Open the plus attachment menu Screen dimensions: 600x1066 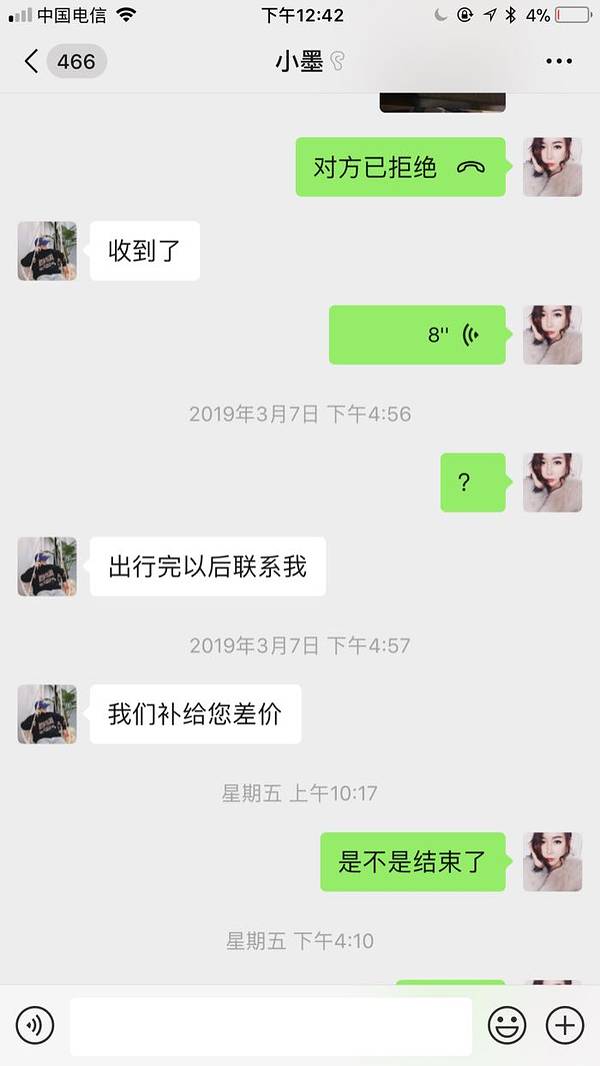click(x=565, y=1025)
